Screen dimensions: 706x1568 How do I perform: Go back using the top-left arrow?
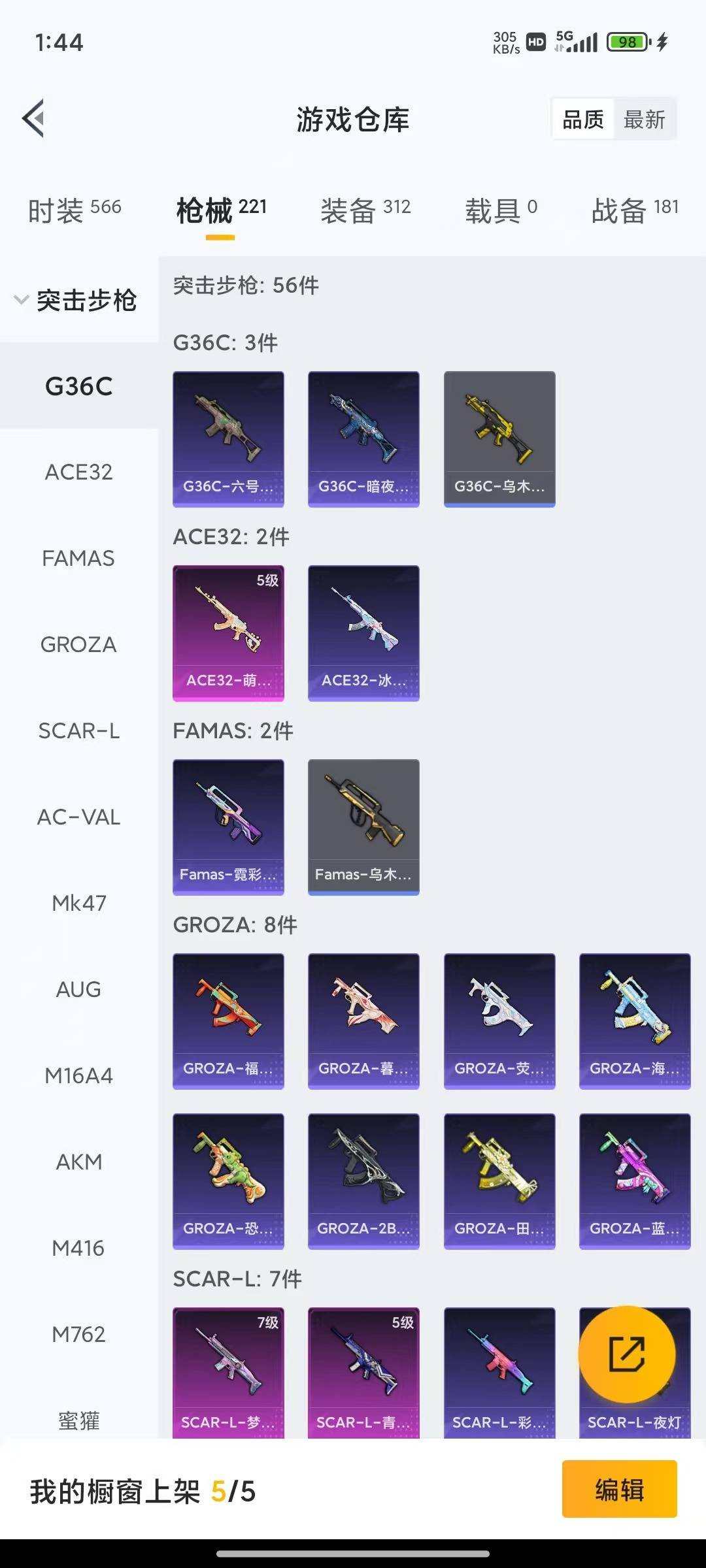[34, 118]
